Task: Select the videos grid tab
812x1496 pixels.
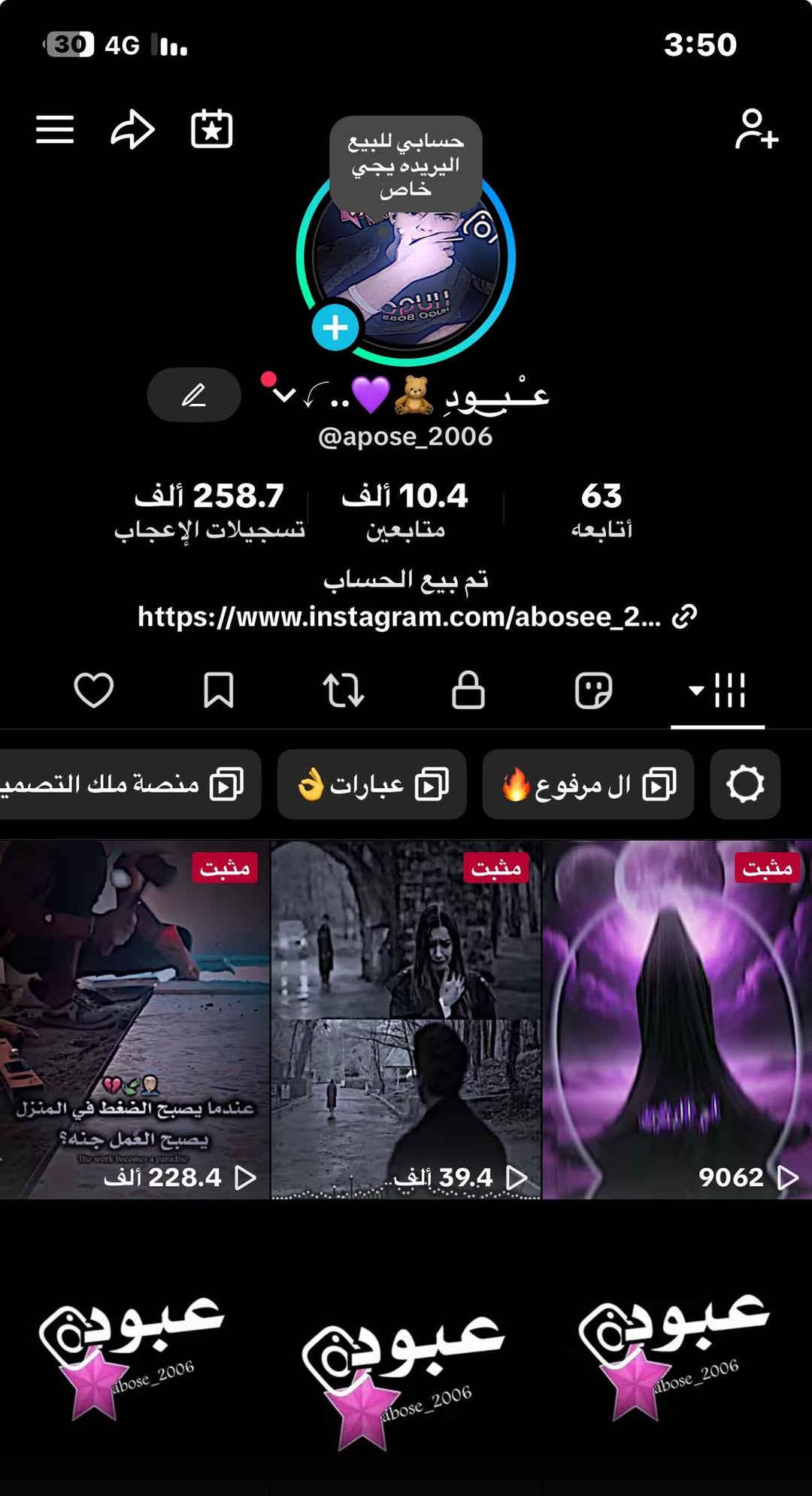Action: coord(718,690)
